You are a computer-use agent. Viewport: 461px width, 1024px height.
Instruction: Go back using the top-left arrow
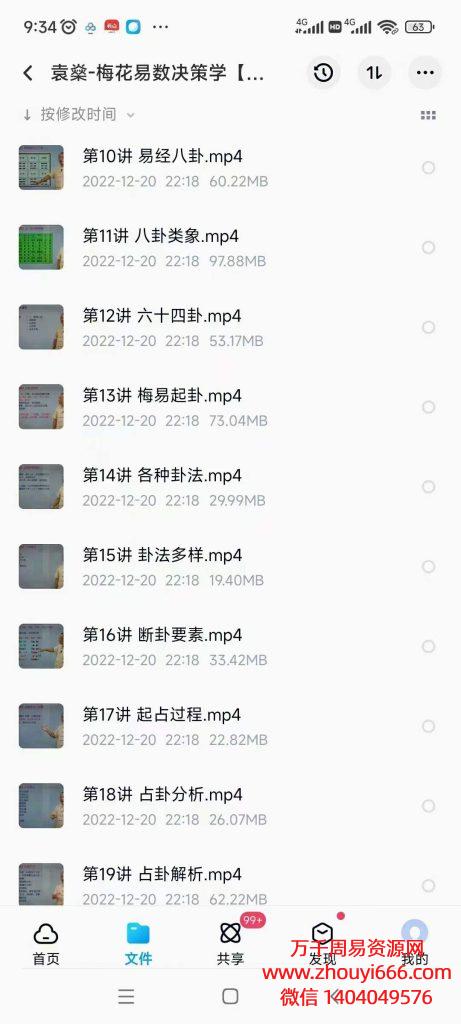click(x=28, y=73)
